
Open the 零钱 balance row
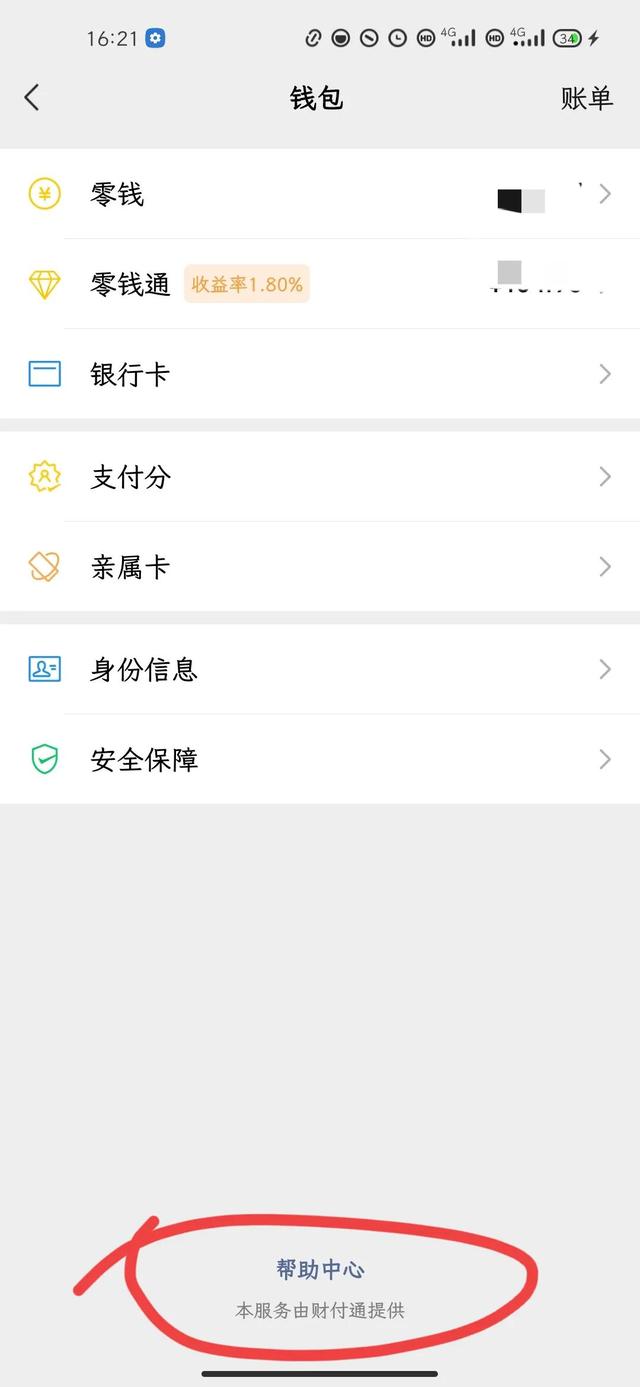[x=320, y=194]
